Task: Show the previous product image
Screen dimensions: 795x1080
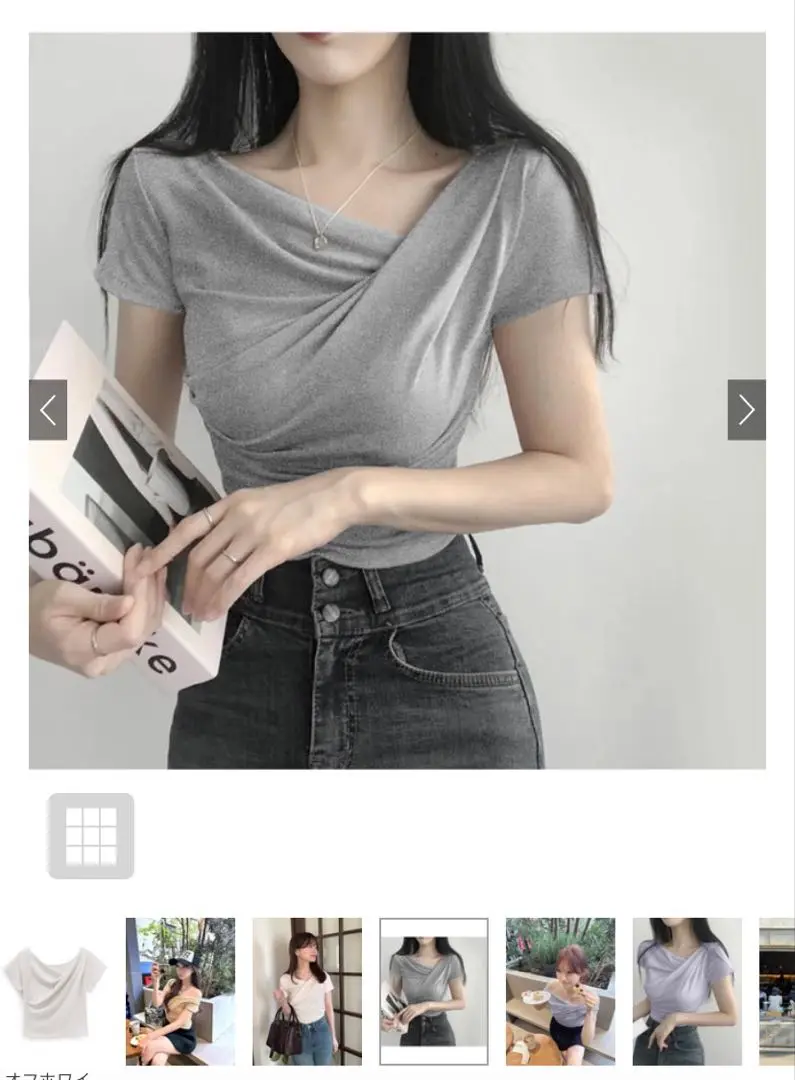Action: point(48,410)
